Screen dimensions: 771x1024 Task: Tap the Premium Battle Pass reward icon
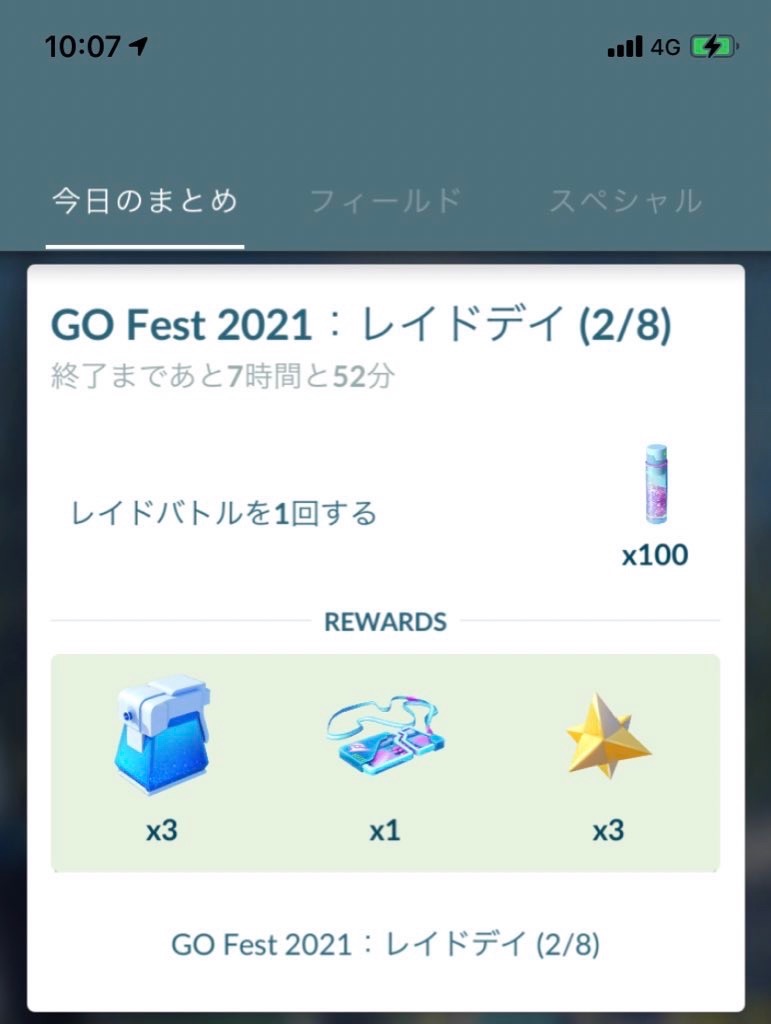pos(386,738)
